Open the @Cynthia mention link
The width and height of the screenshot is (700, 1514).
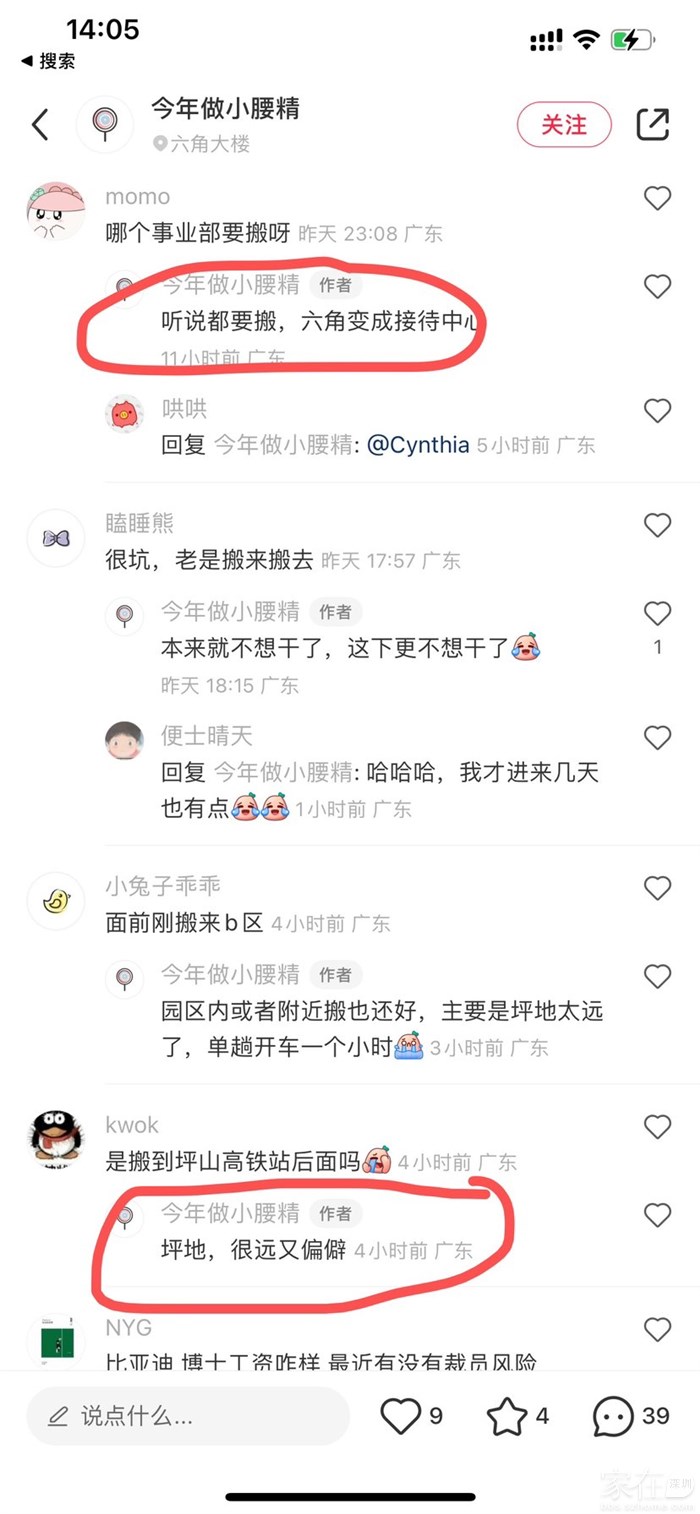pyautogui.click(x=418, y=445)
